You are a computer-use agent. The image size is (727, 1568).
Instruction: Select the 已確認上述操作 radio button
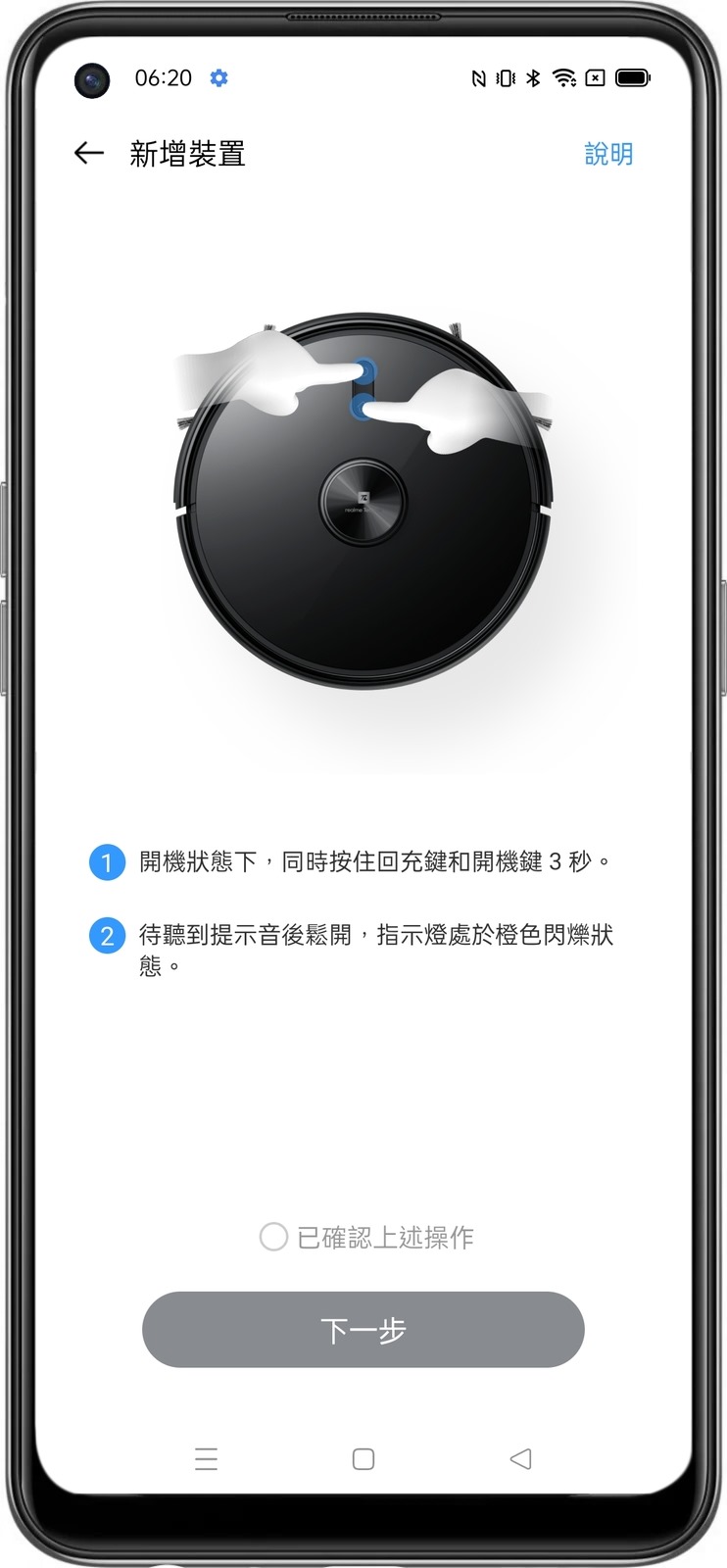[x=273, y=1237]
